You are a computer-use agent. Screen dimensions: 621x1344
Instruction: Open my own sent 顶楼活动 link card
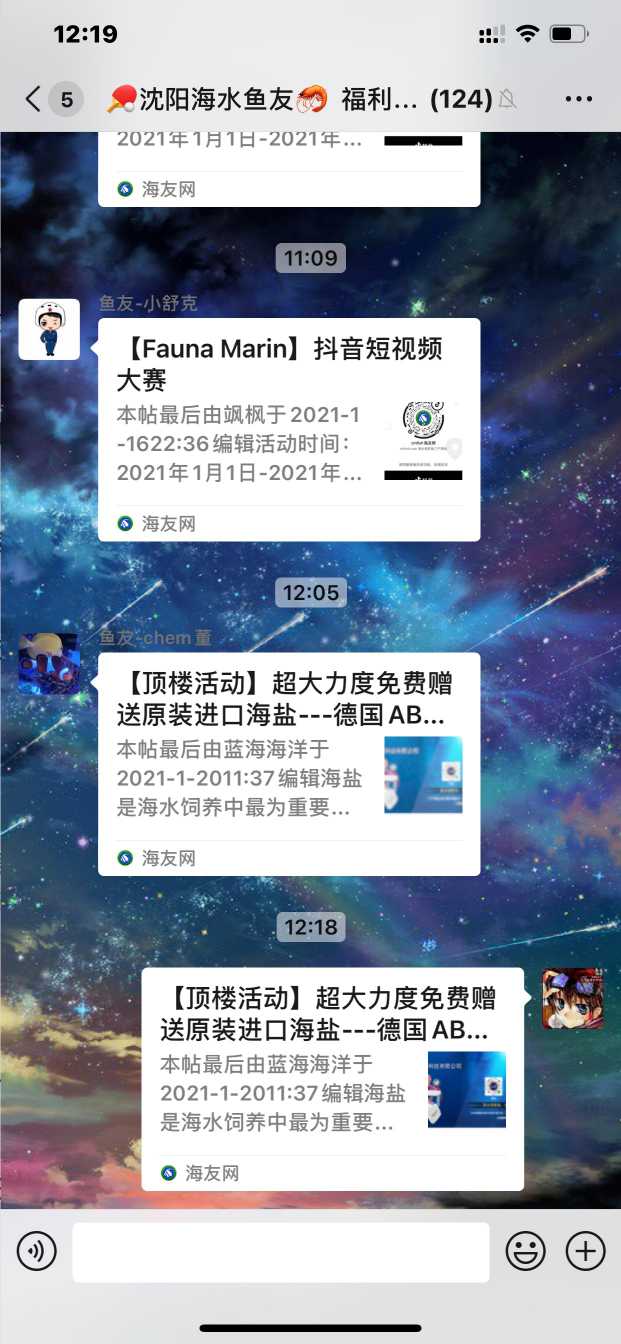pyautogui.click(x=332, y=1077)
